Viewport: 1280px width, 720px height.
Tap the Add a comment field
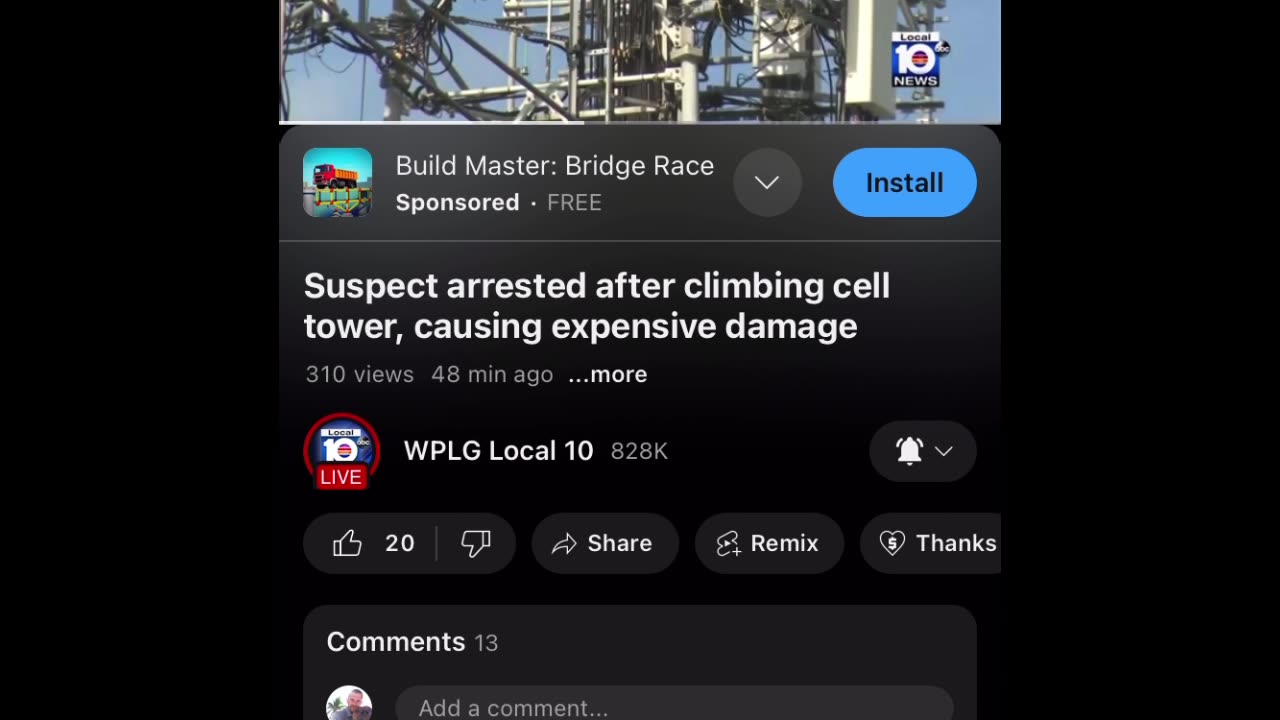[x=674, y=707]
